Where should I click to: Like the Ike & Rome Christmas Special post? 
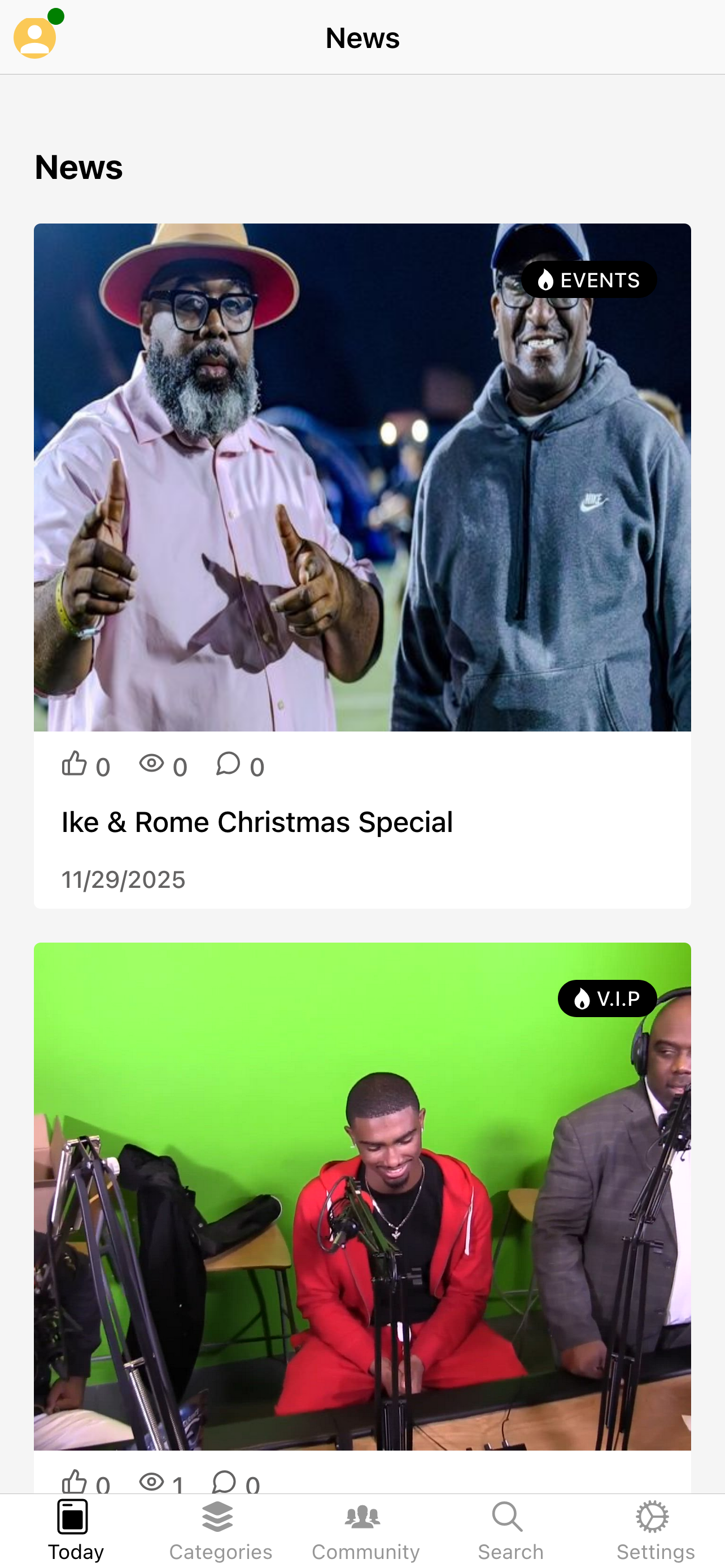click(x=75, y=763)
